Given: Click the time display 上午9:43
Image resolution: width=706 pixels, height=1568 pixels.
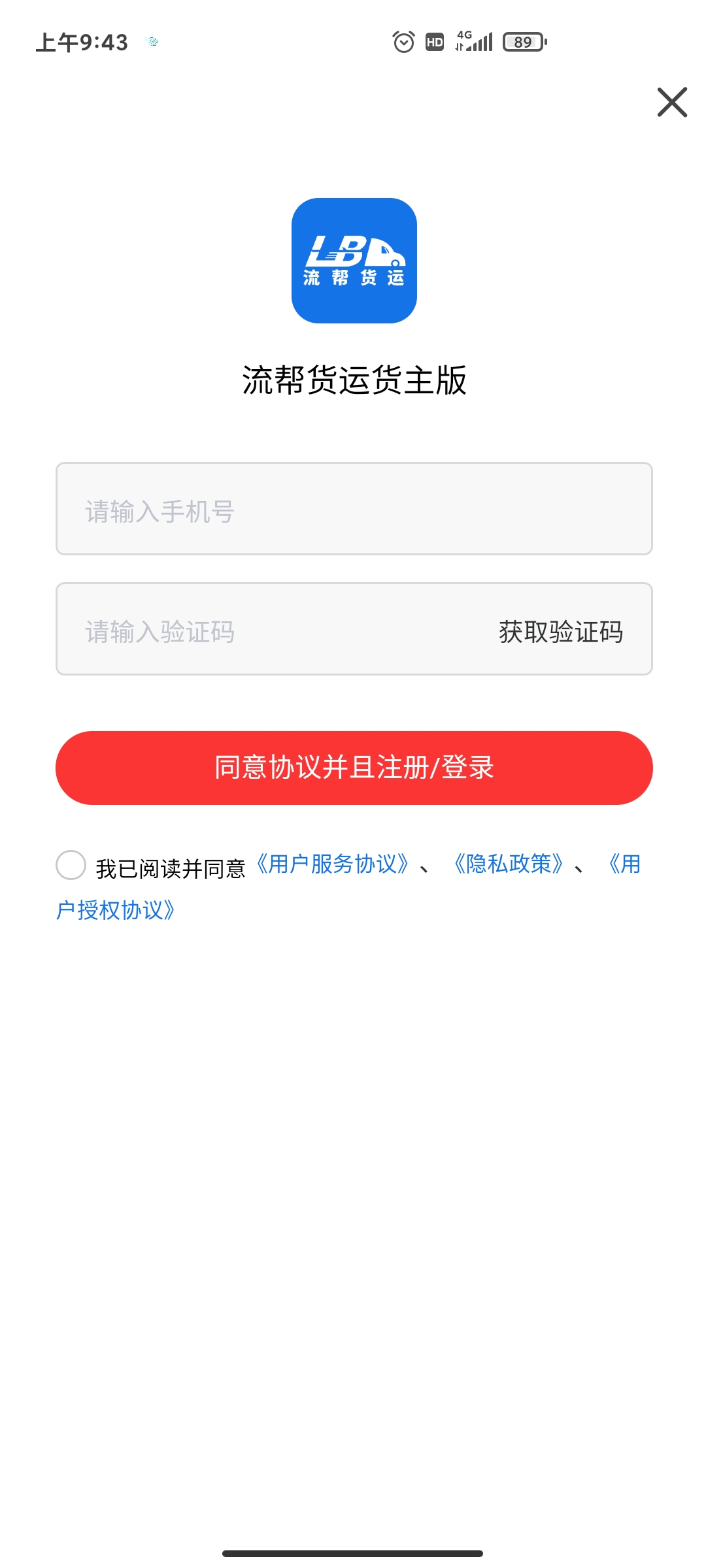Looking at the screenshot, I should 82,42.
